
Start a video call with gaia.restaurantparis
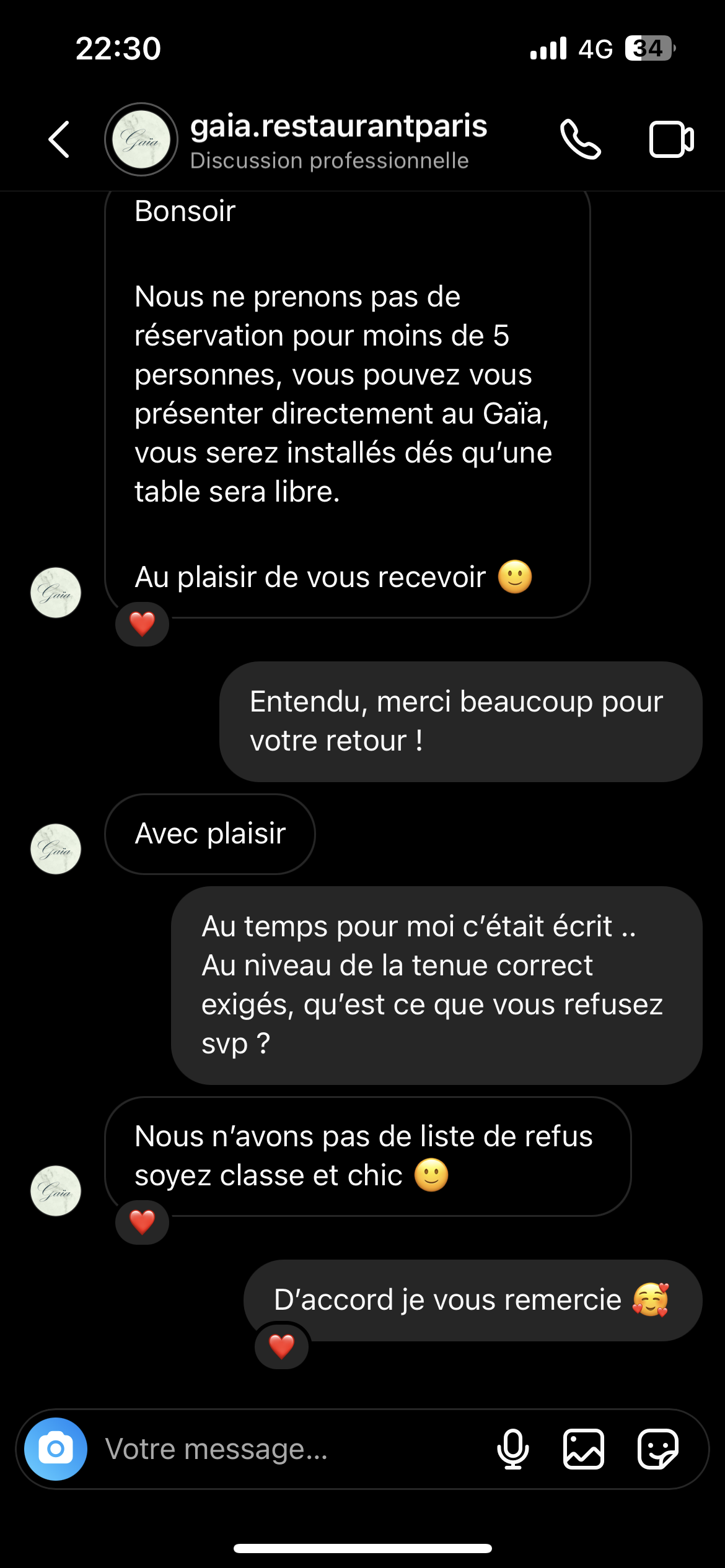(x=671, y=139)
